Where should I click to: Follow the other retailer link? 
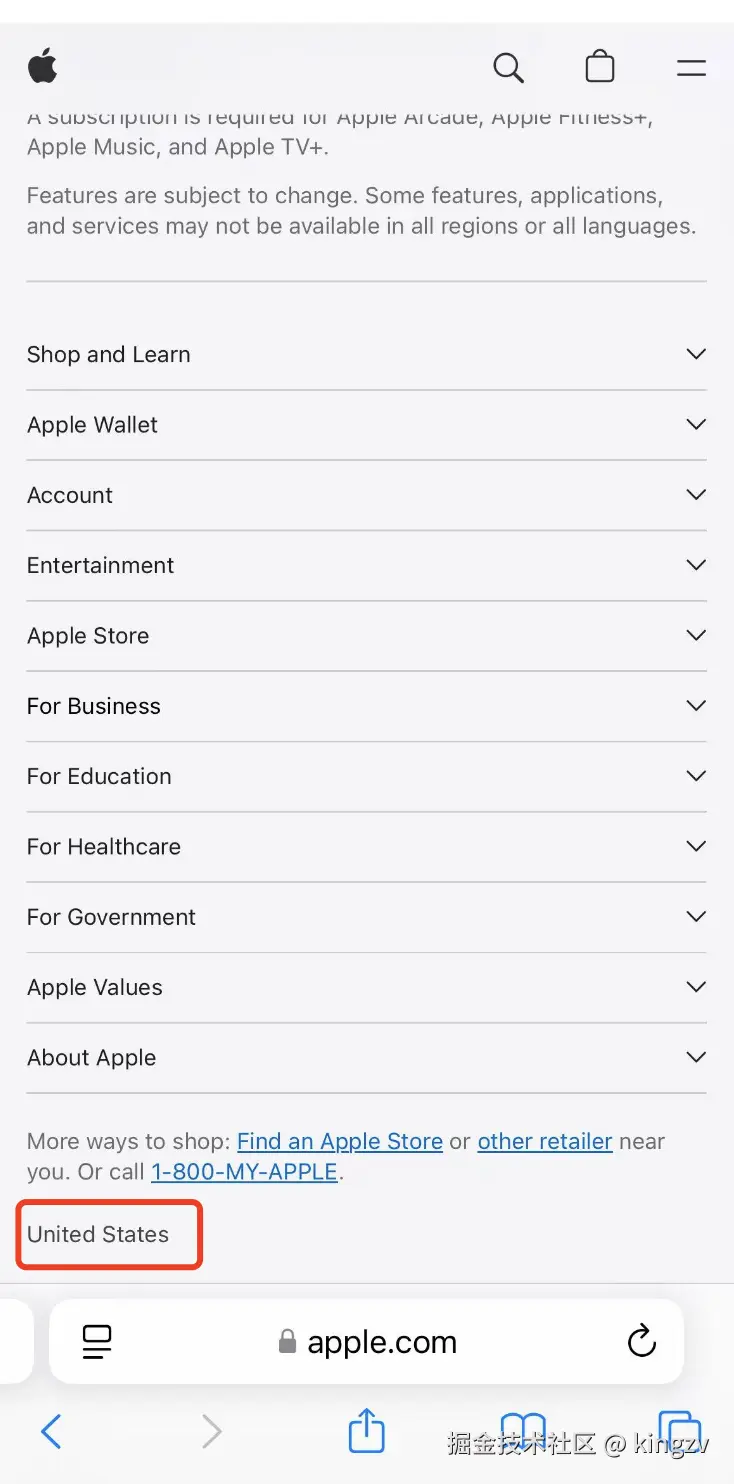click(x=544, y=1141)
